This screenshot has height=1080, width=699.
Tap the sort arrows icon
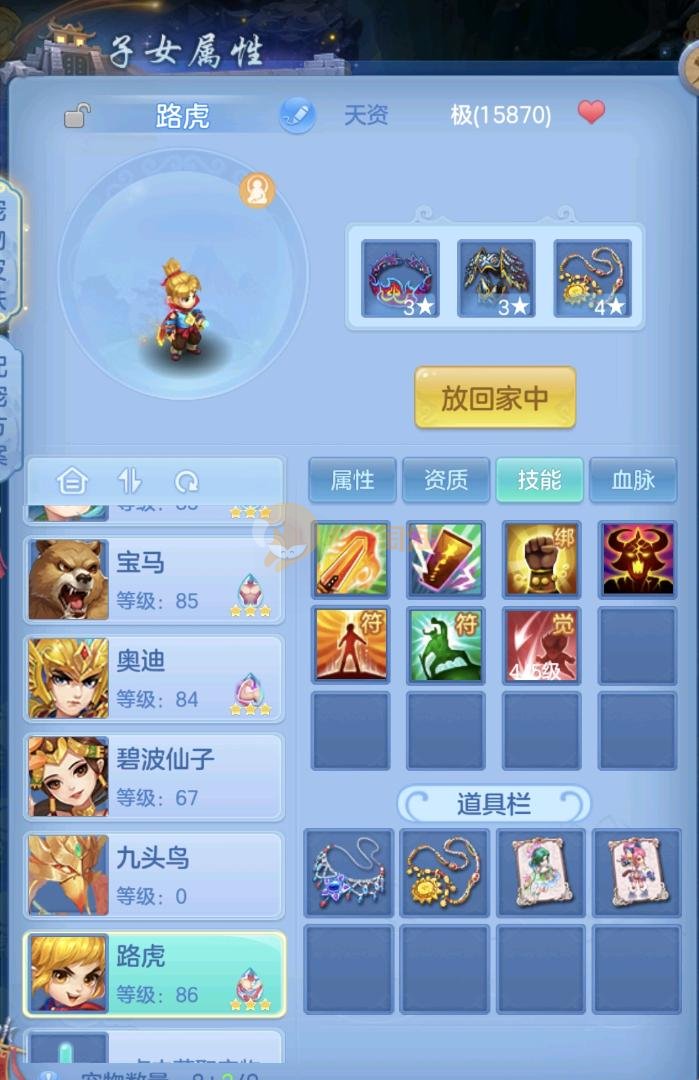point(130,482)
